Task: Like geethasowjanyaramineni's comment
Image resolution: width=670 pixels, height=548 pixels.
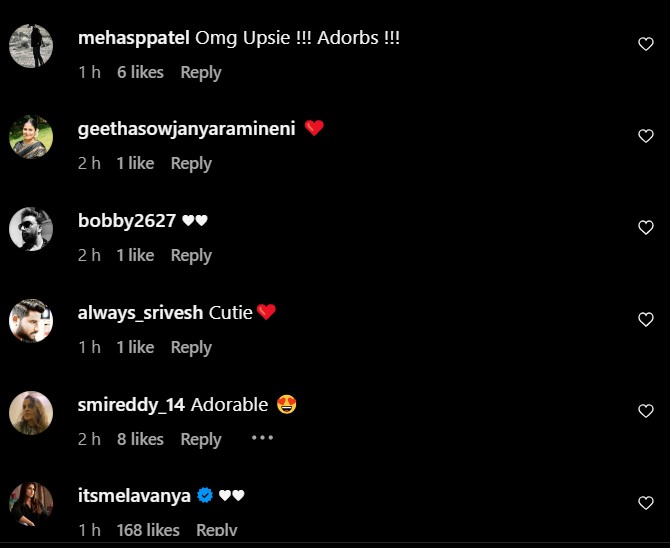Action: point(646,136)
